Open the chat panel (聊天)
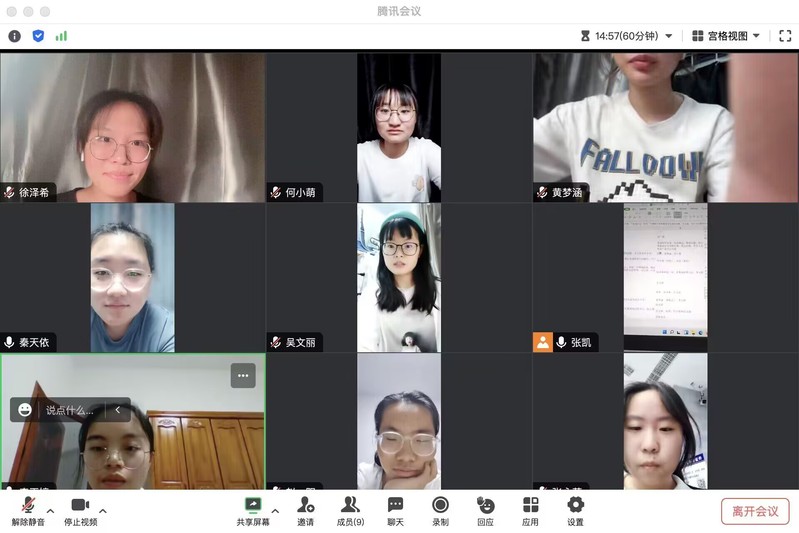 click(x=395, y=509)
